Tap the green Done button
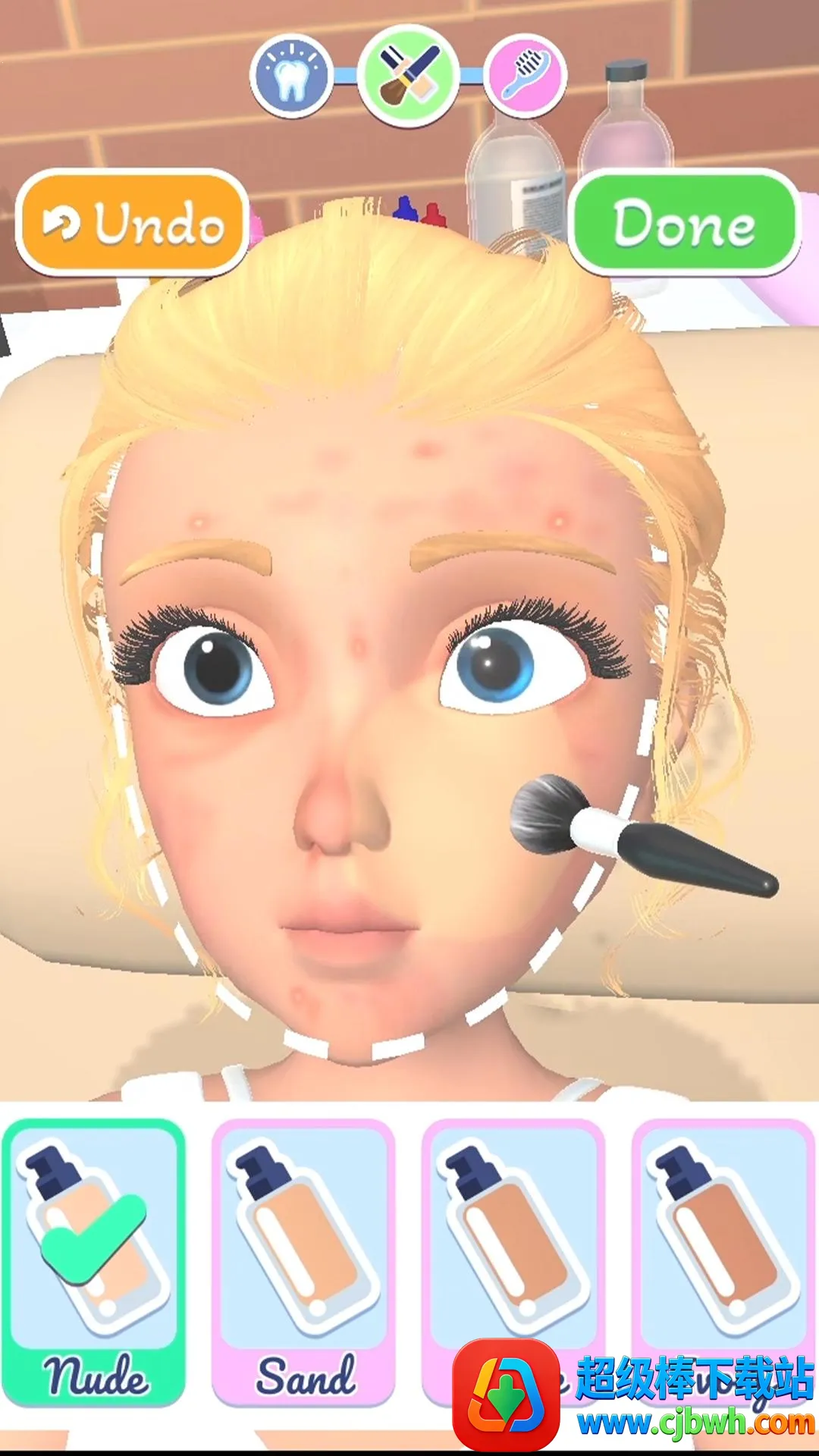Viewport: 819px width, 1456px height. [684, 223]
